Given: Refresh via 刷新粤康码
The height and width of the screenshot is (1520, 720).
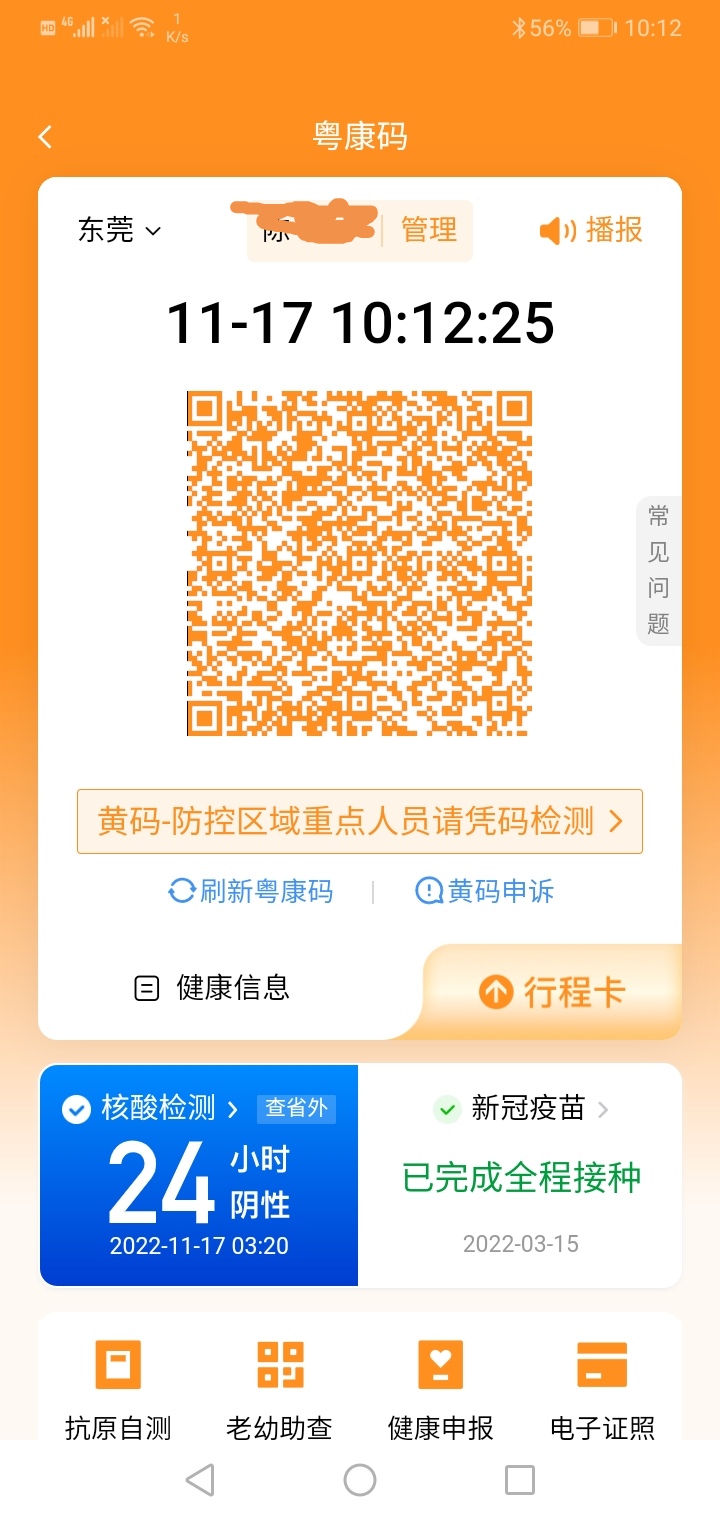Looking at the screenshot, I should click(251, 890).
